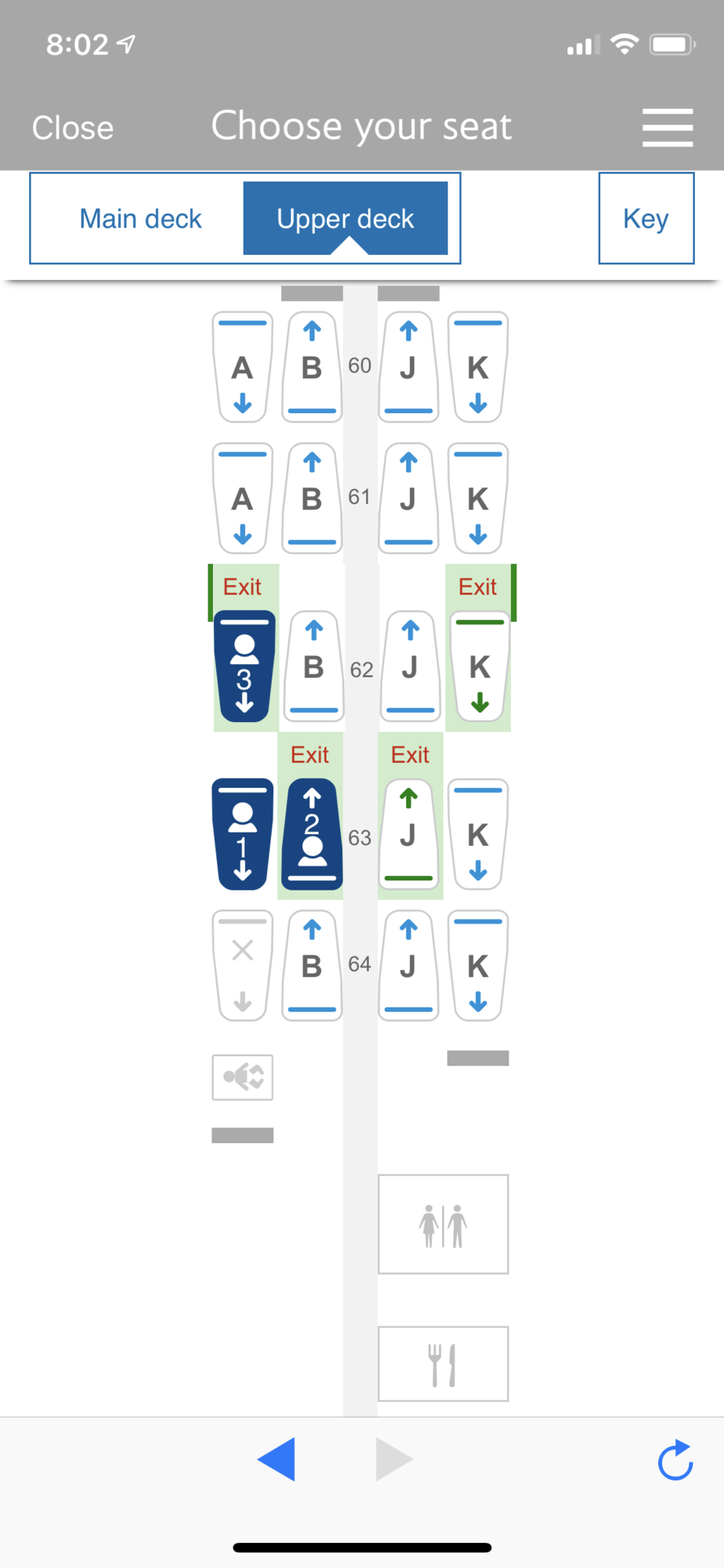Select seat K in row 64
The height and width of the screenshot is (1568, 724).
pos(478,966)
